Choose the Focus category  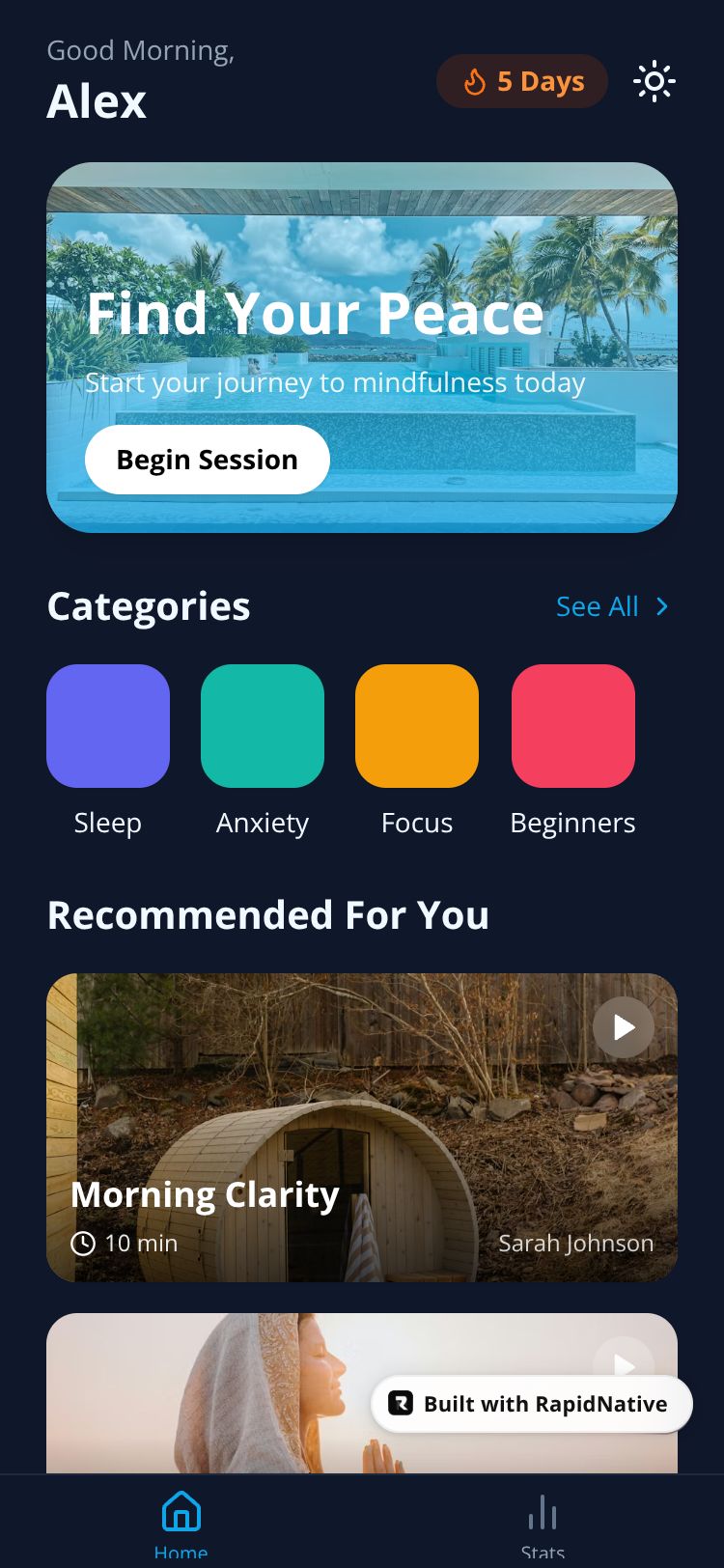pyautogui.click(x=417, y=726)
